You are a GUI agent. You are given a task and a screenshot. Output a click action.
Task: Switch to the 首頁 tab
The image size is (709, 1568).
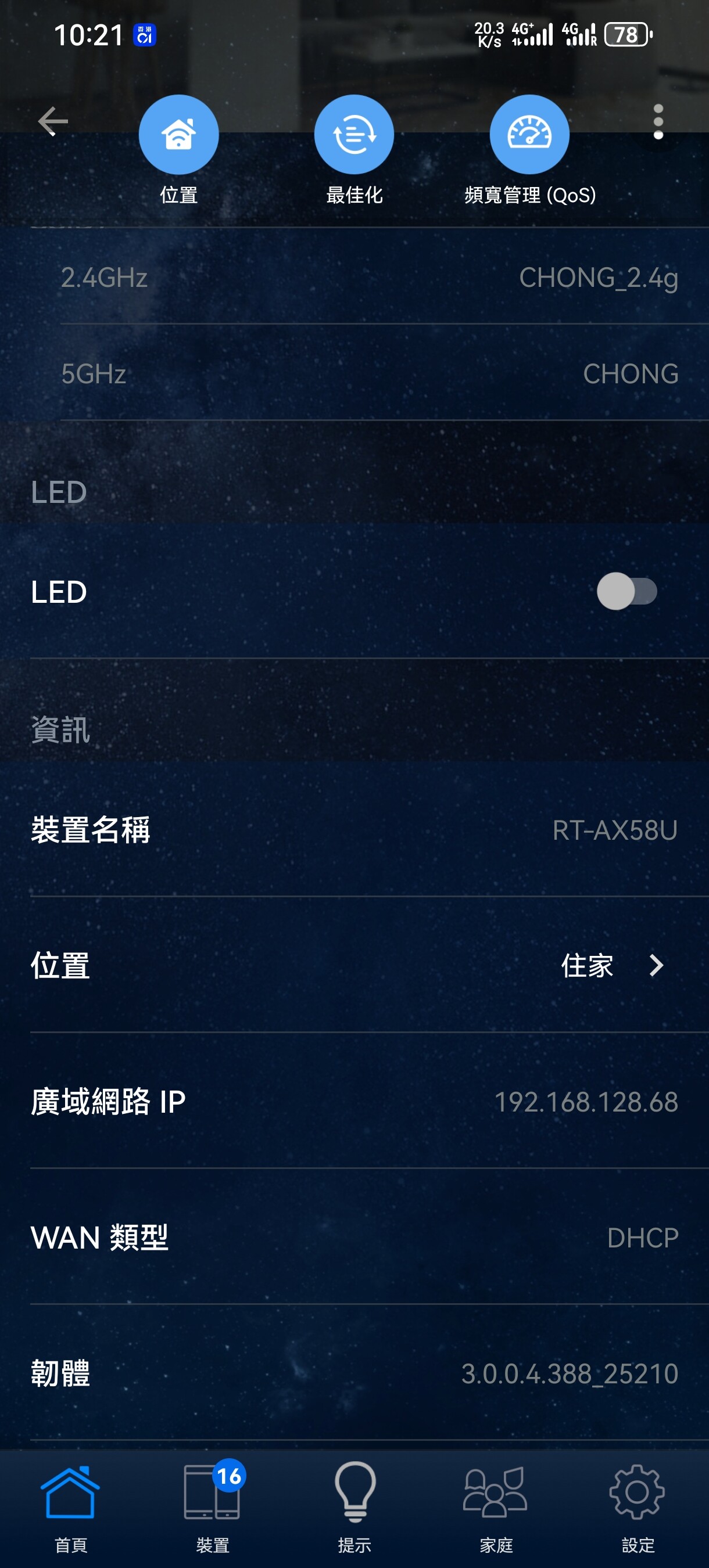coord(71,1508)
